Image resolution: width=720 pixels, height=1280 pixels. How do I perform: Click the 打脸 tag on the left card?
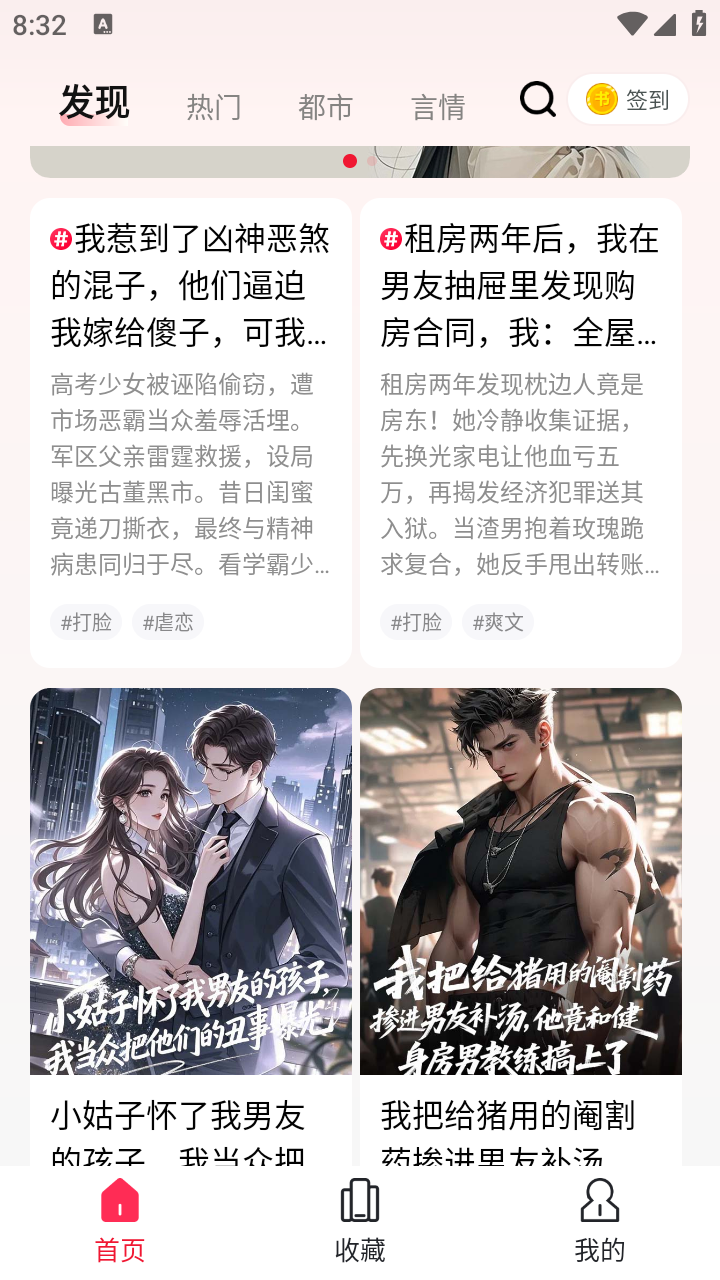click(85, 621)
